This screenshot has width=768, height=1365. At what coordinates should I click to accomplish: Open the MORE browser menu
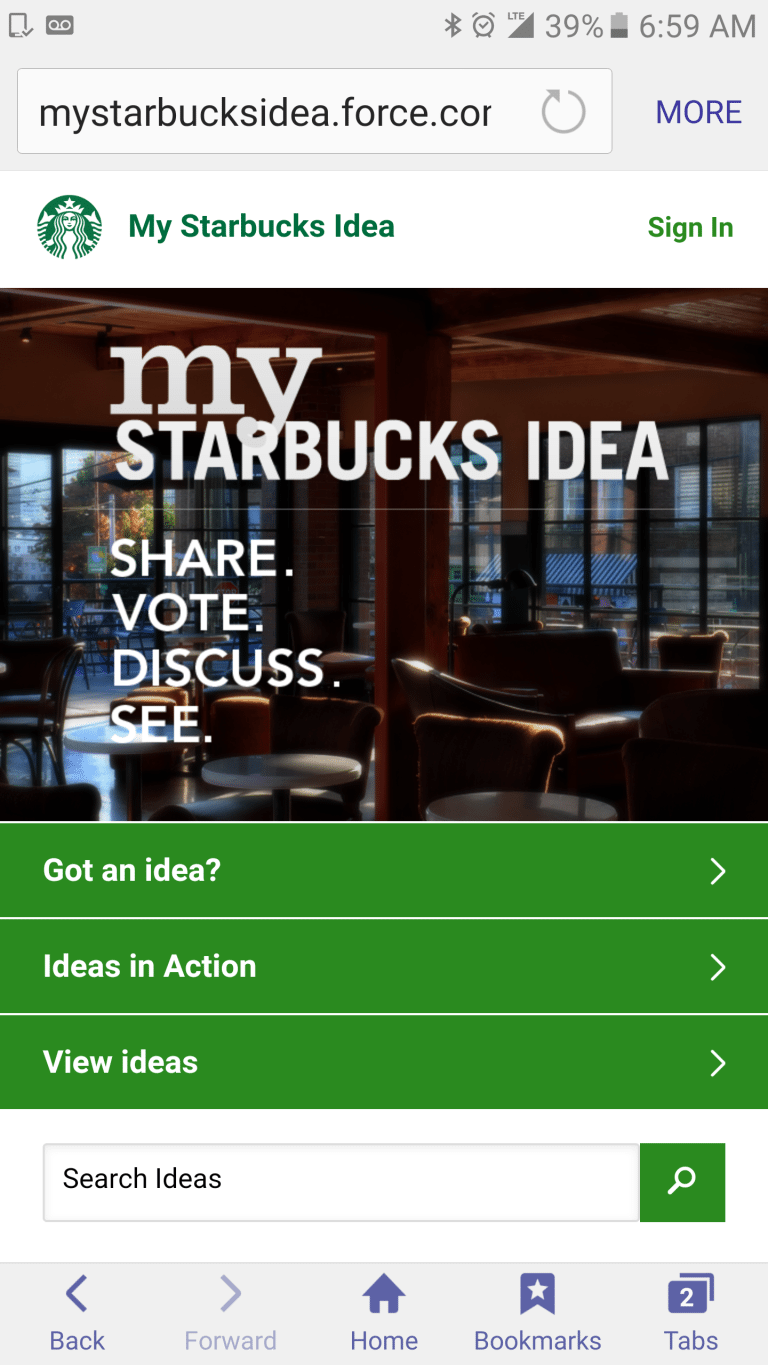[x=698, y=112]
